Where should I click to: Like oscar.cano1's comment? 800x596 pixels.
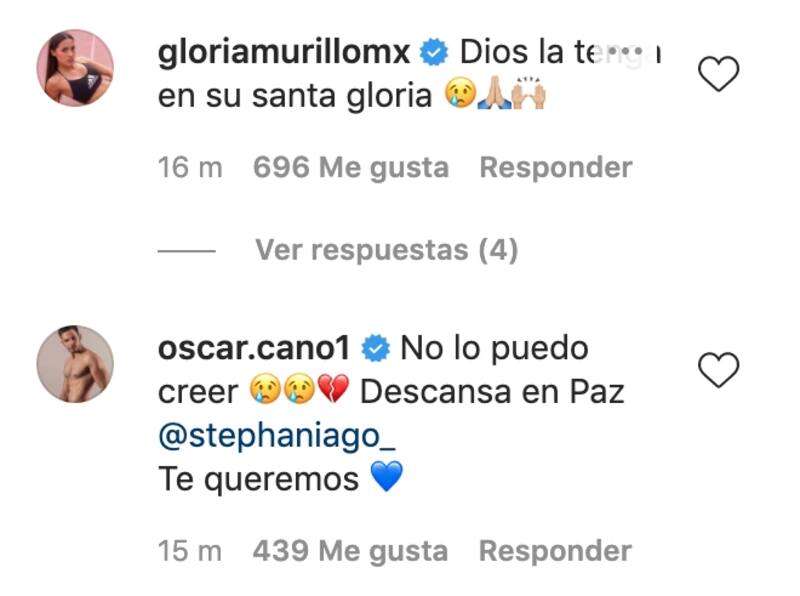[717, 370]
